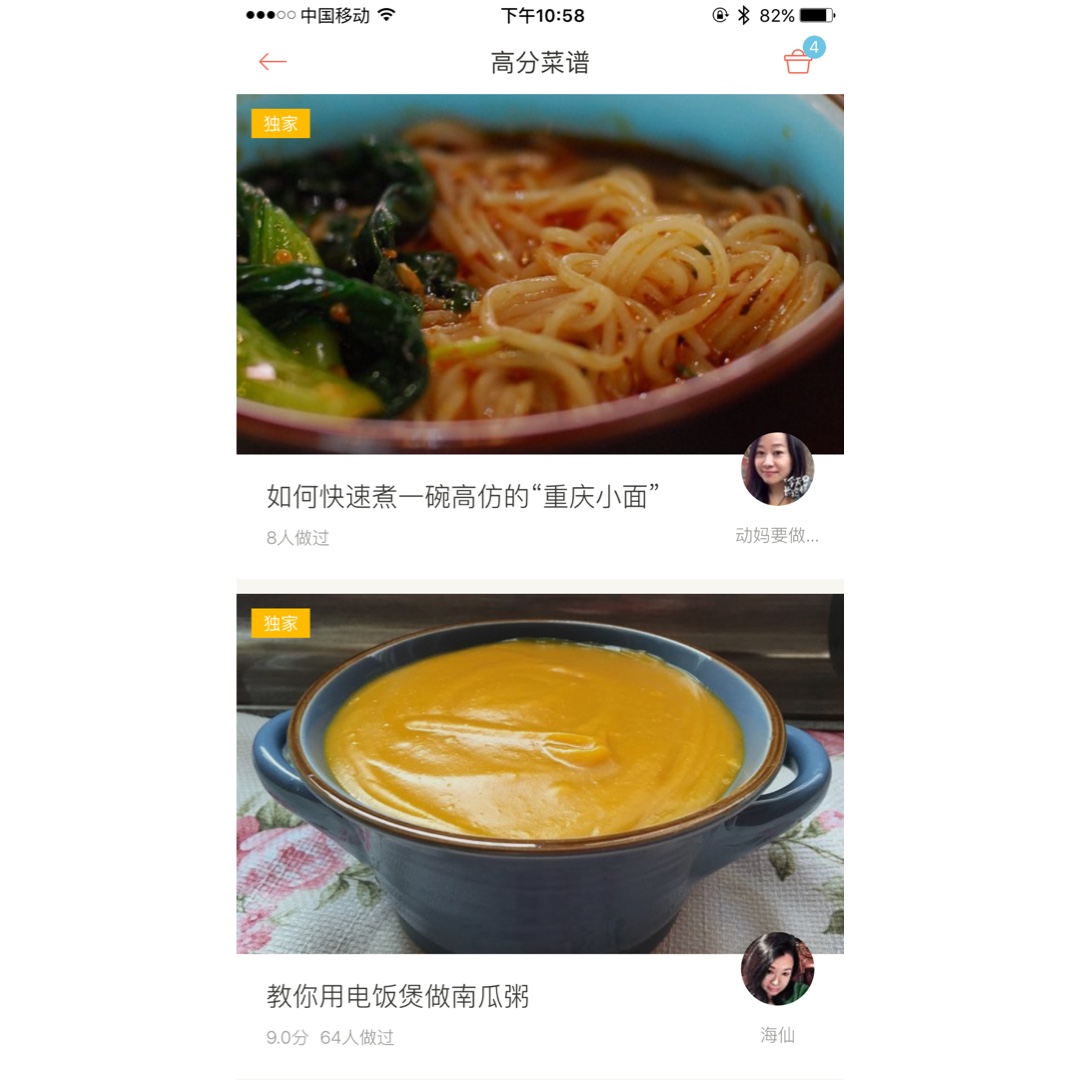
Task: Tap the title 如何快速煮一碗高仿的“重庆小面”
Action: [463, 497]
